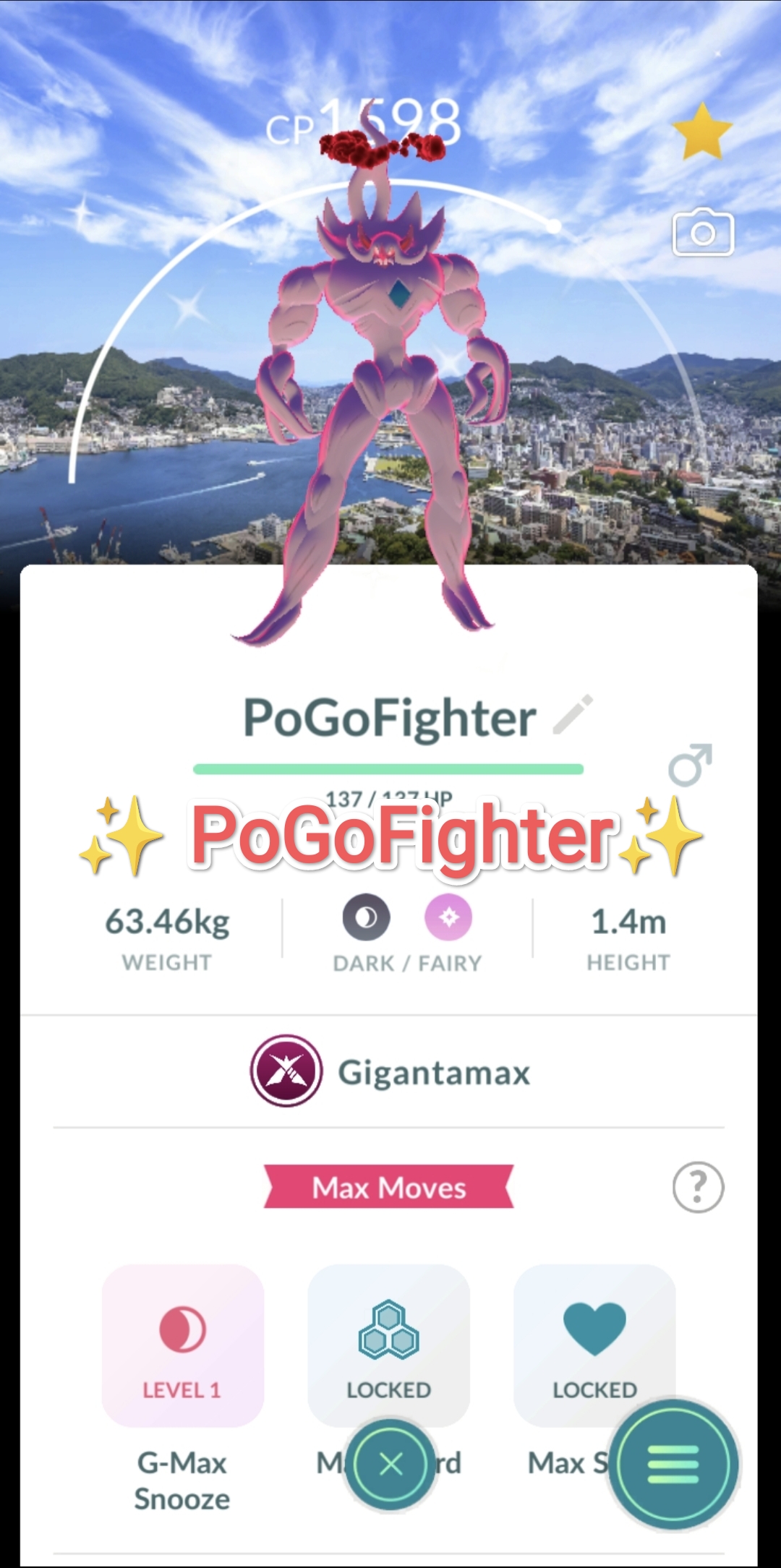Screen dimensions: 781x1568
Task: Open the Max Moves help
Action: 697,1187
